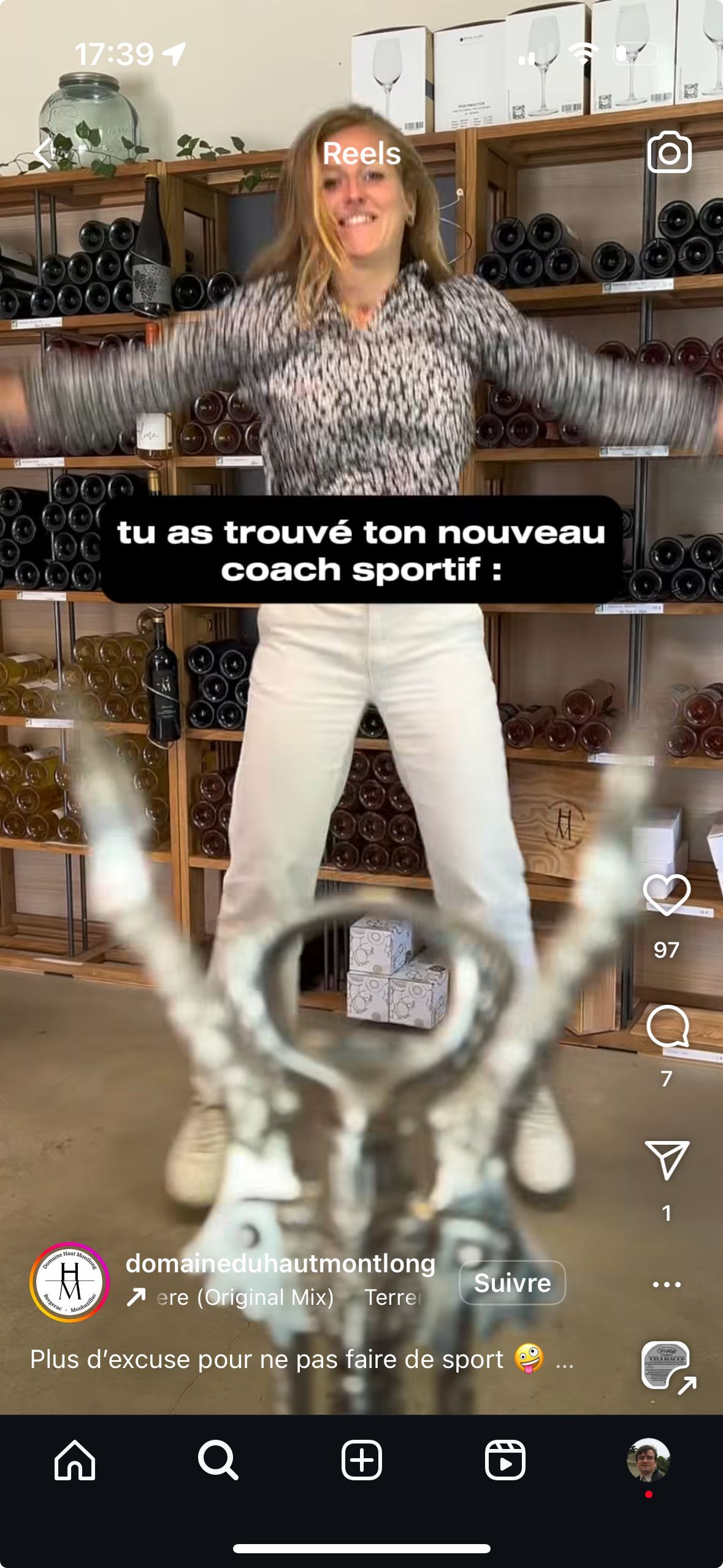This screenshot has height=1568, width=723.
Task: Switch to the Search tab
Action: (x=218, y=1461)
